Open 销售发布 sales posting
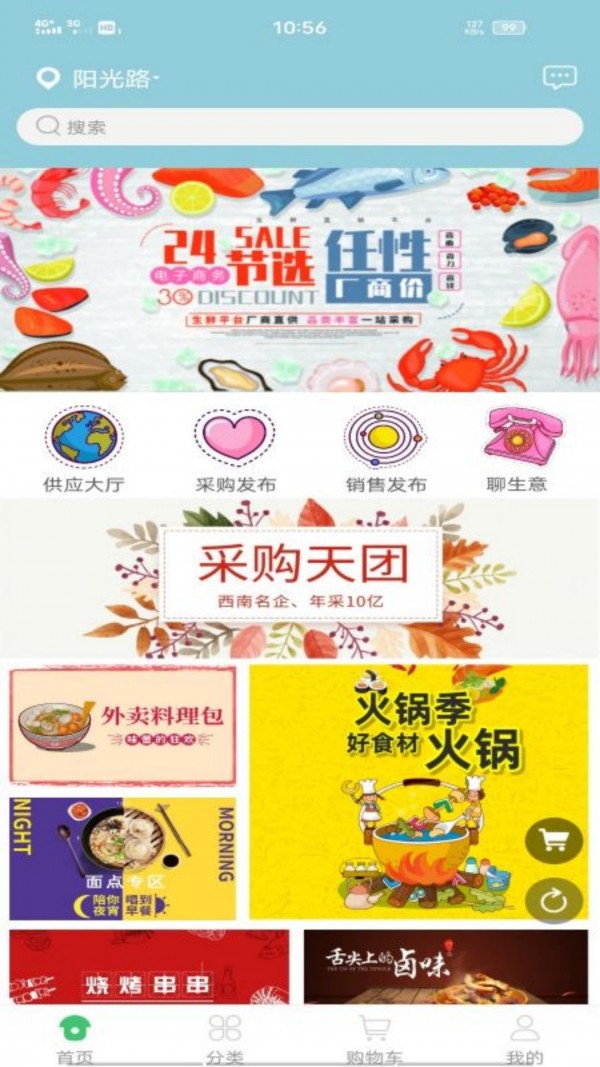This screenshot has height=1067, width=600. tap(386, 450)
